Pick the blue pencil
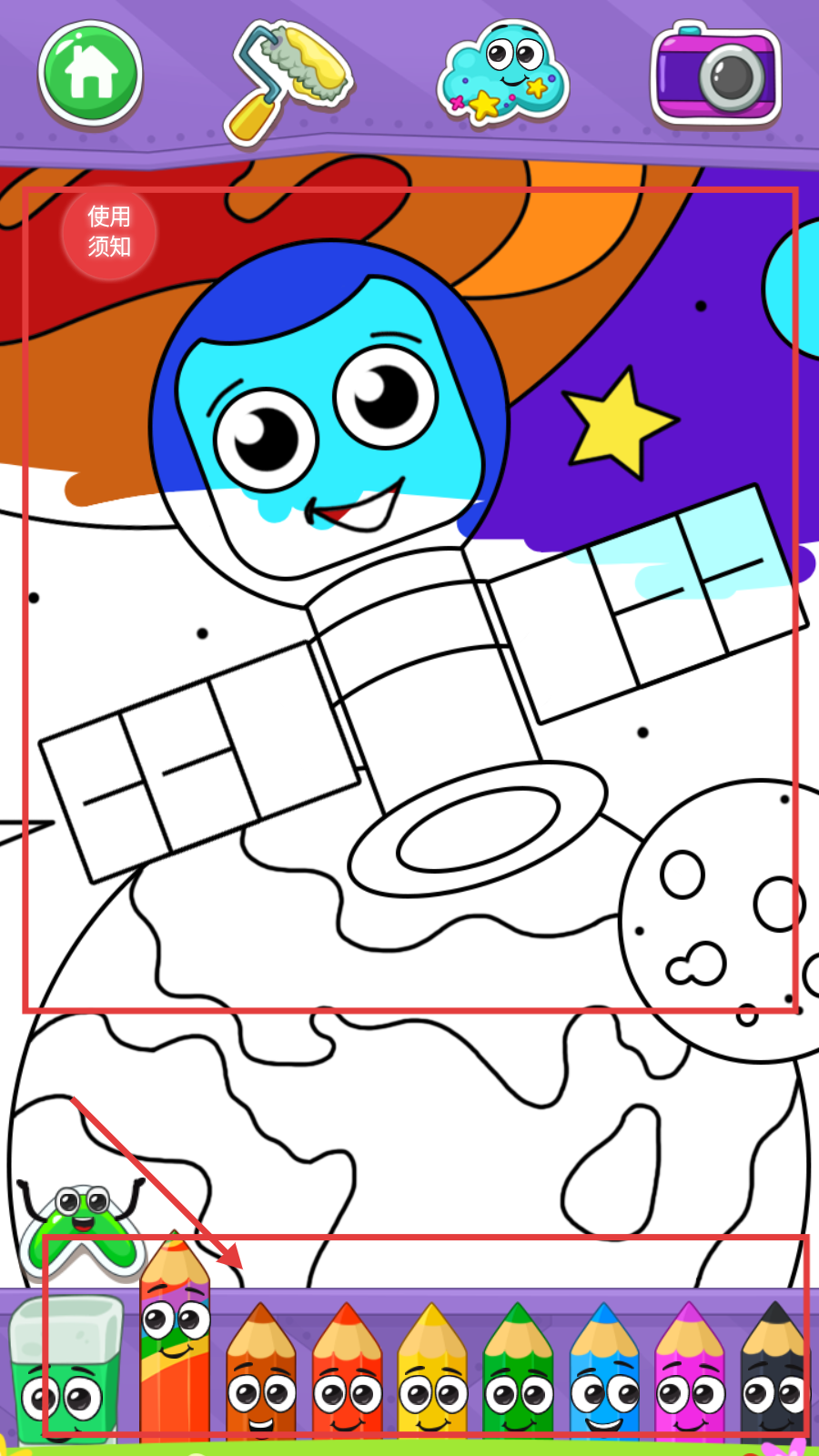The image size is (819, 1456). pyautogui.click(x=604, y=1374)
